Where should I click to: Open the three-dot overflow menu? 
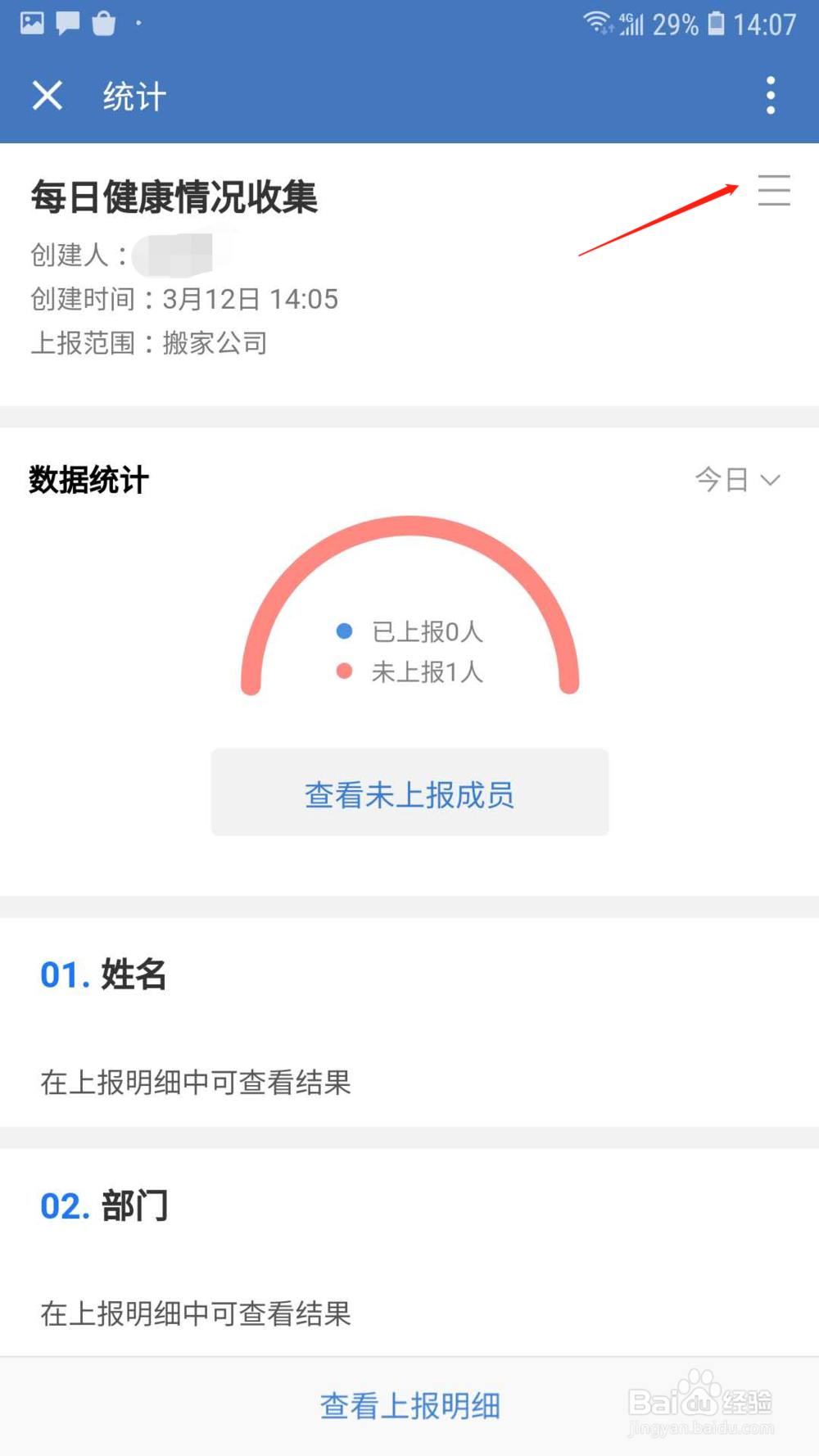tap(770, 95)
